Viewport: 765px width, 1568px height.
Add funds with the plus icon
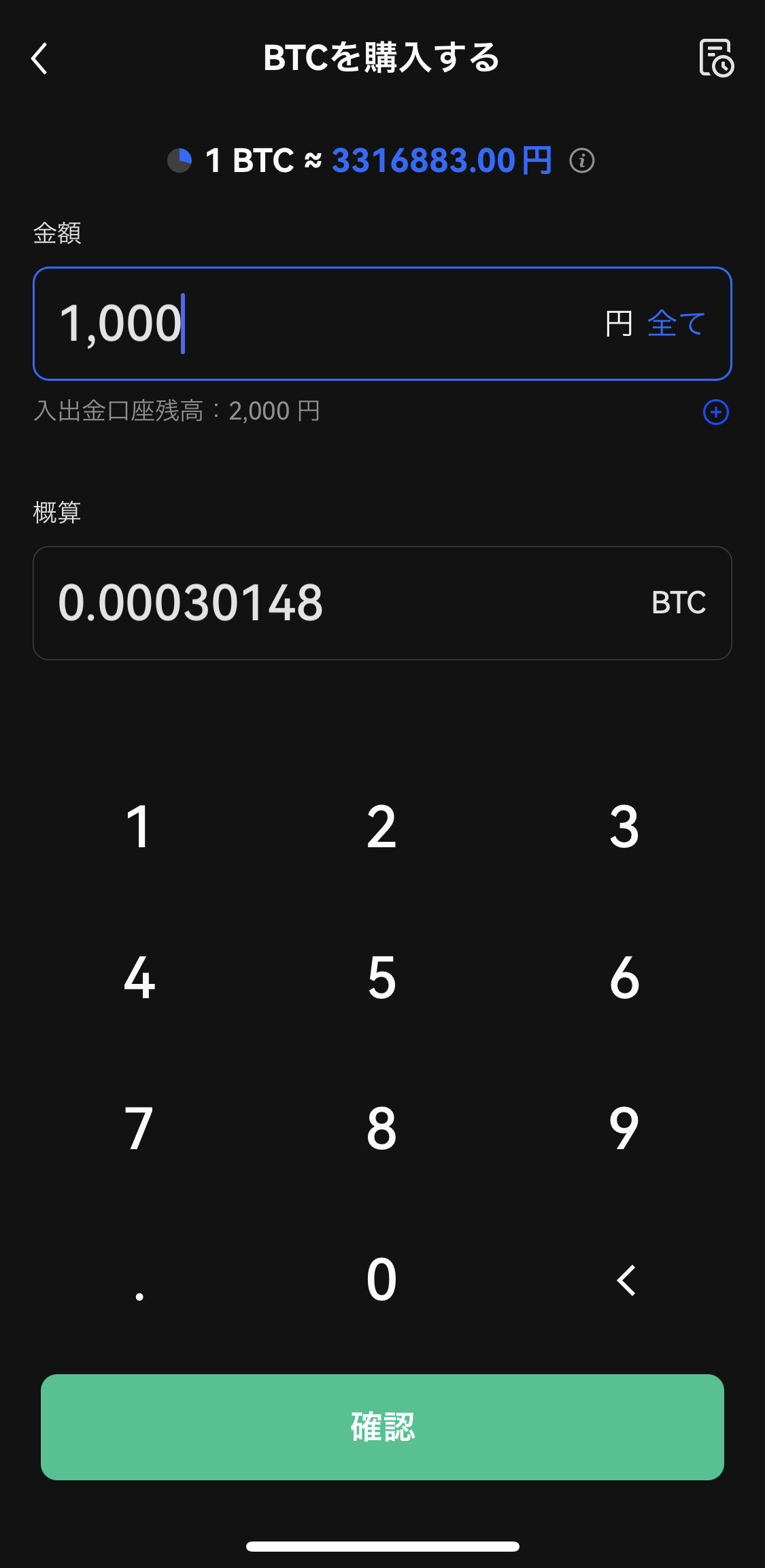coord(715,412)
